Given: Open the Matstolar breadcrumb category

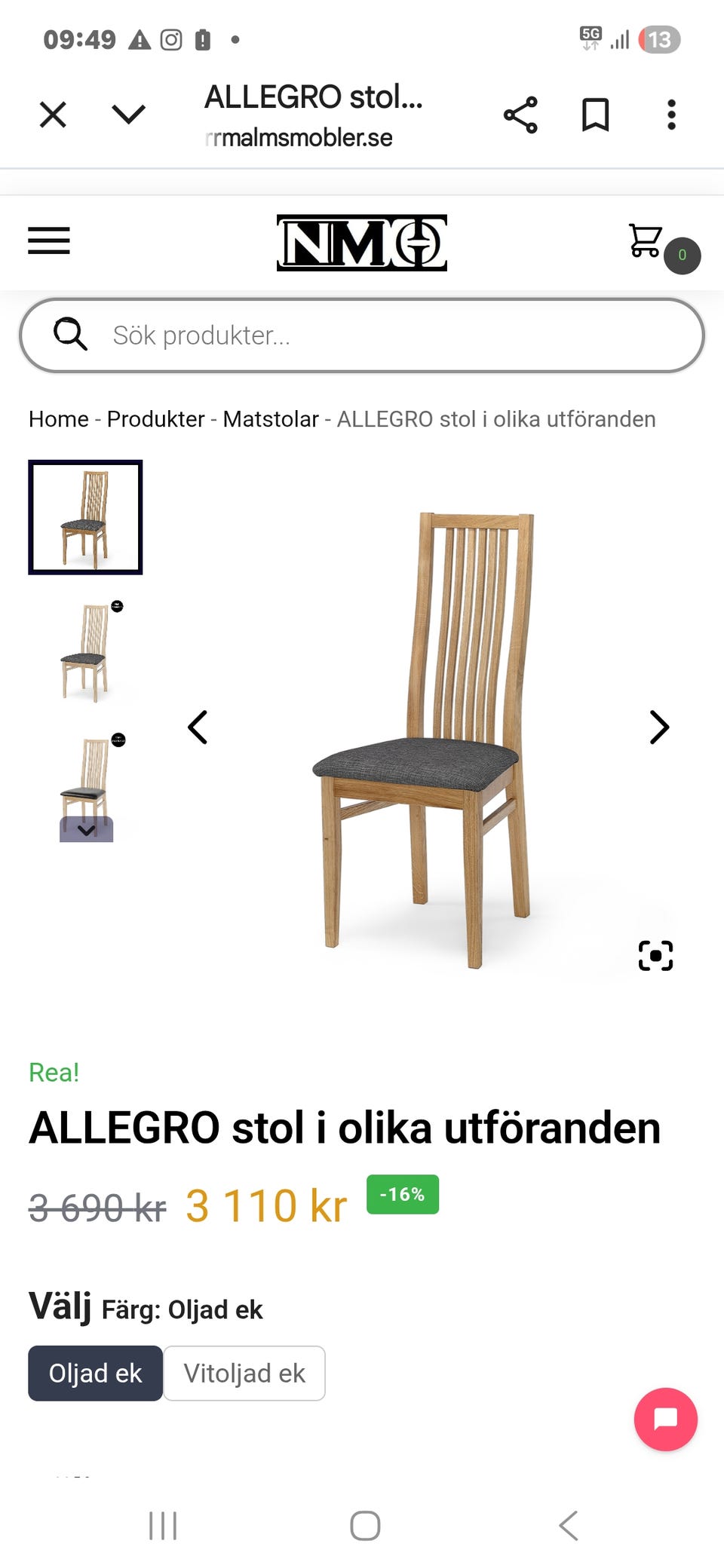Looking at the screenshot, I should [x=270, y=419].
